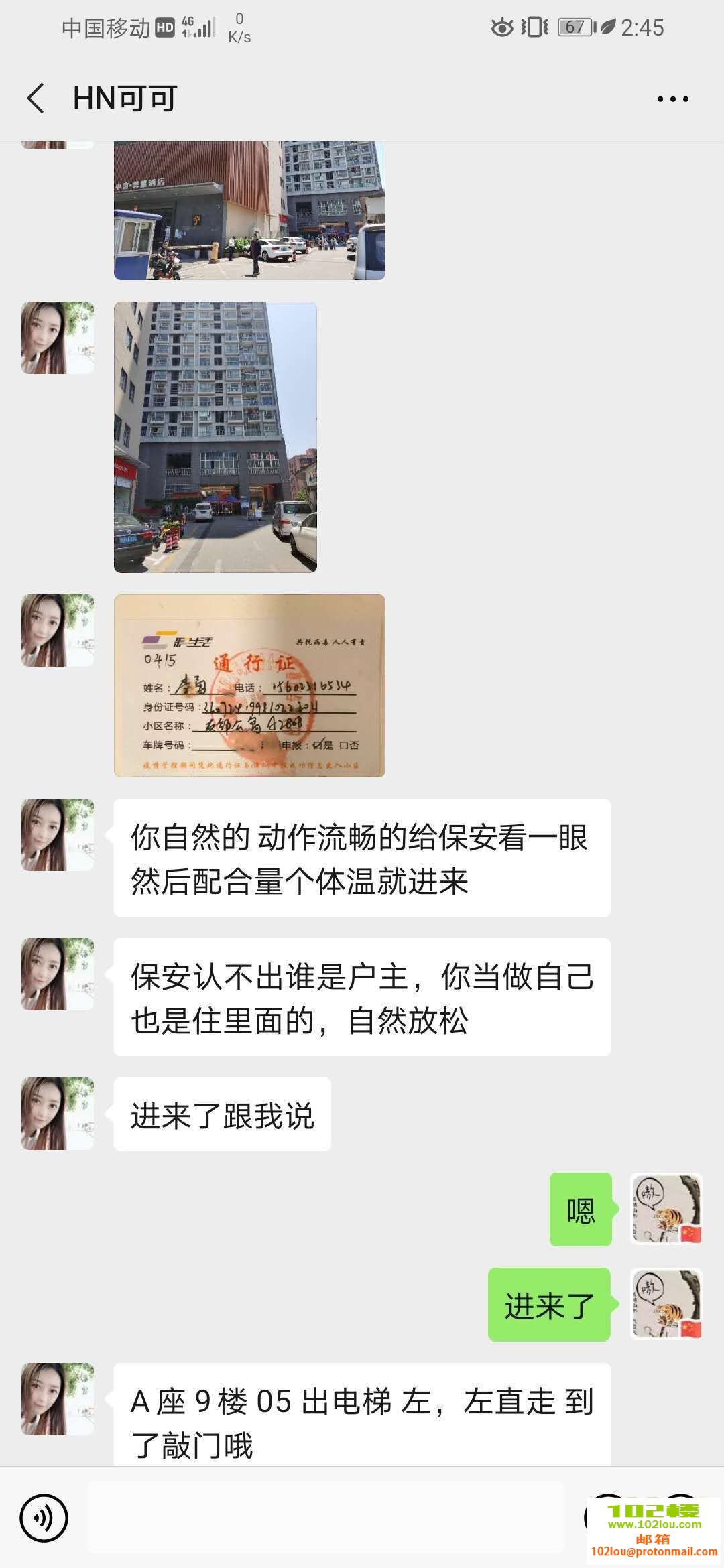Open HN可可's profile avatar beside 进来了跟我说
Viewport: 724px width, 1568px height.
tap(58, 1114)
